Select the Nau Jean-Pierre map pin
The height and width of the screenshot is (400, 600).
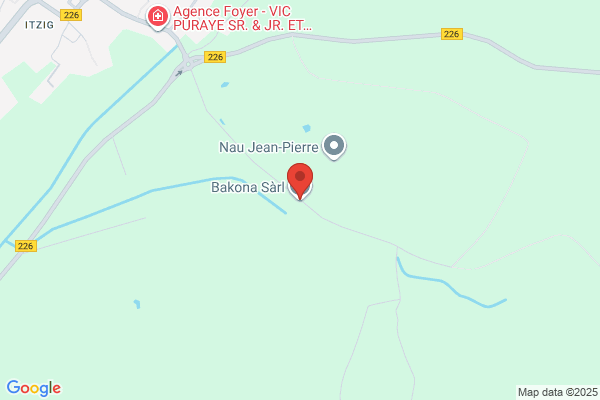coord(334,147)
